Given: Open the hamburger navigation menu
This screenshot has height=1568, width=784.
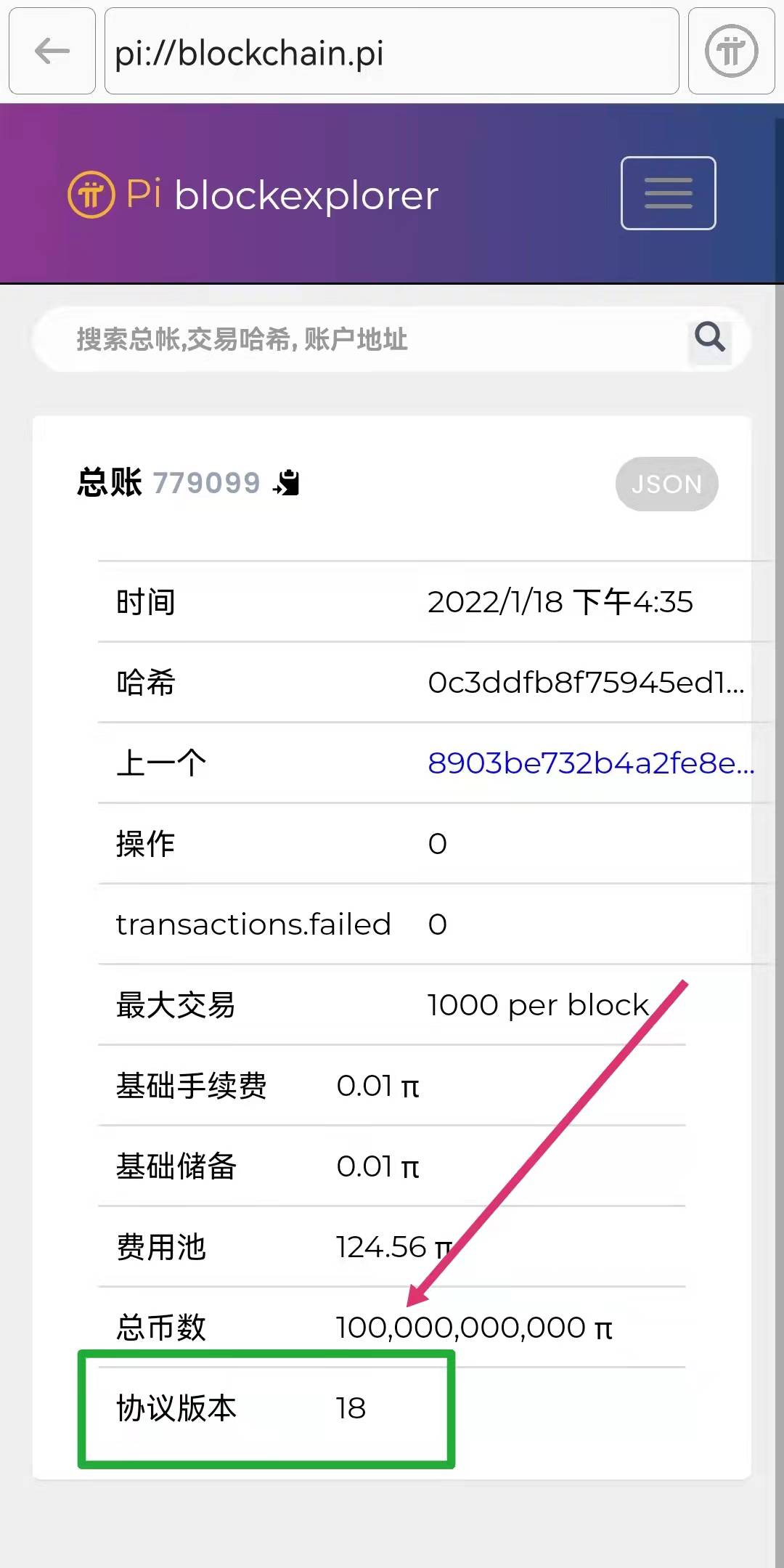Looking at the screenshot, I should click(x=669, y=193).
